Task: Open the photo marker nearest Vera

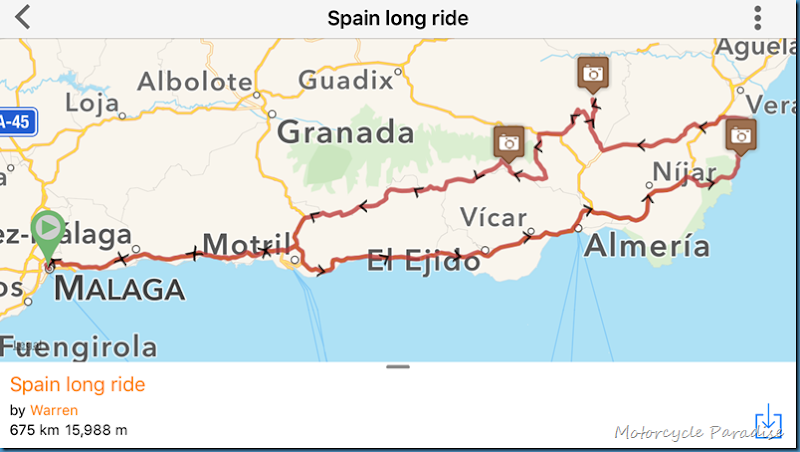Action: point(741,134)
